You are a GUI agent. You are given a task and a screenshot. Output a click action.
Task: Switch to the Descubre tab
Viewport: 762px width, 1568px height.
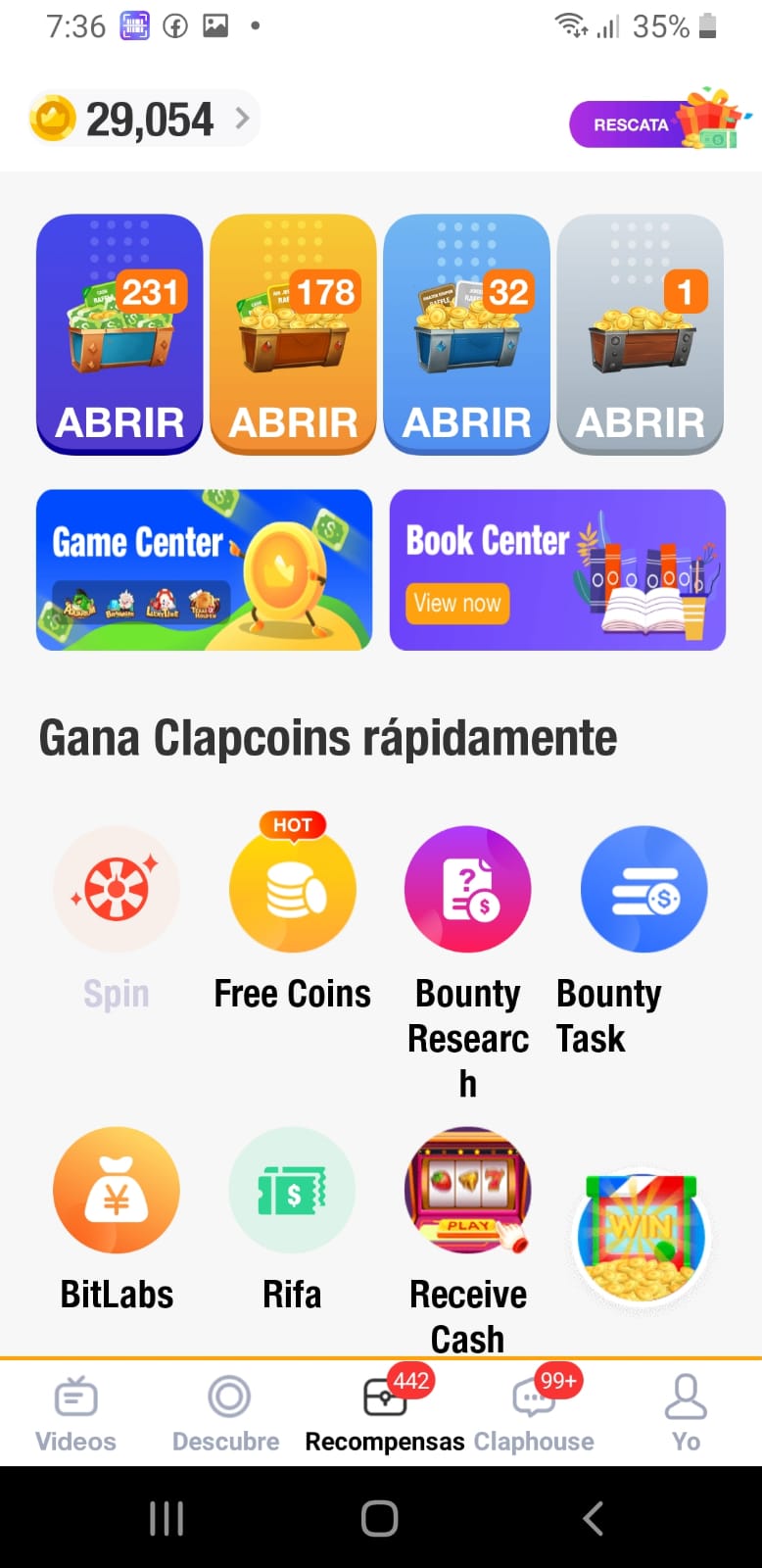pyautogui.click(x=226, y=1413)
